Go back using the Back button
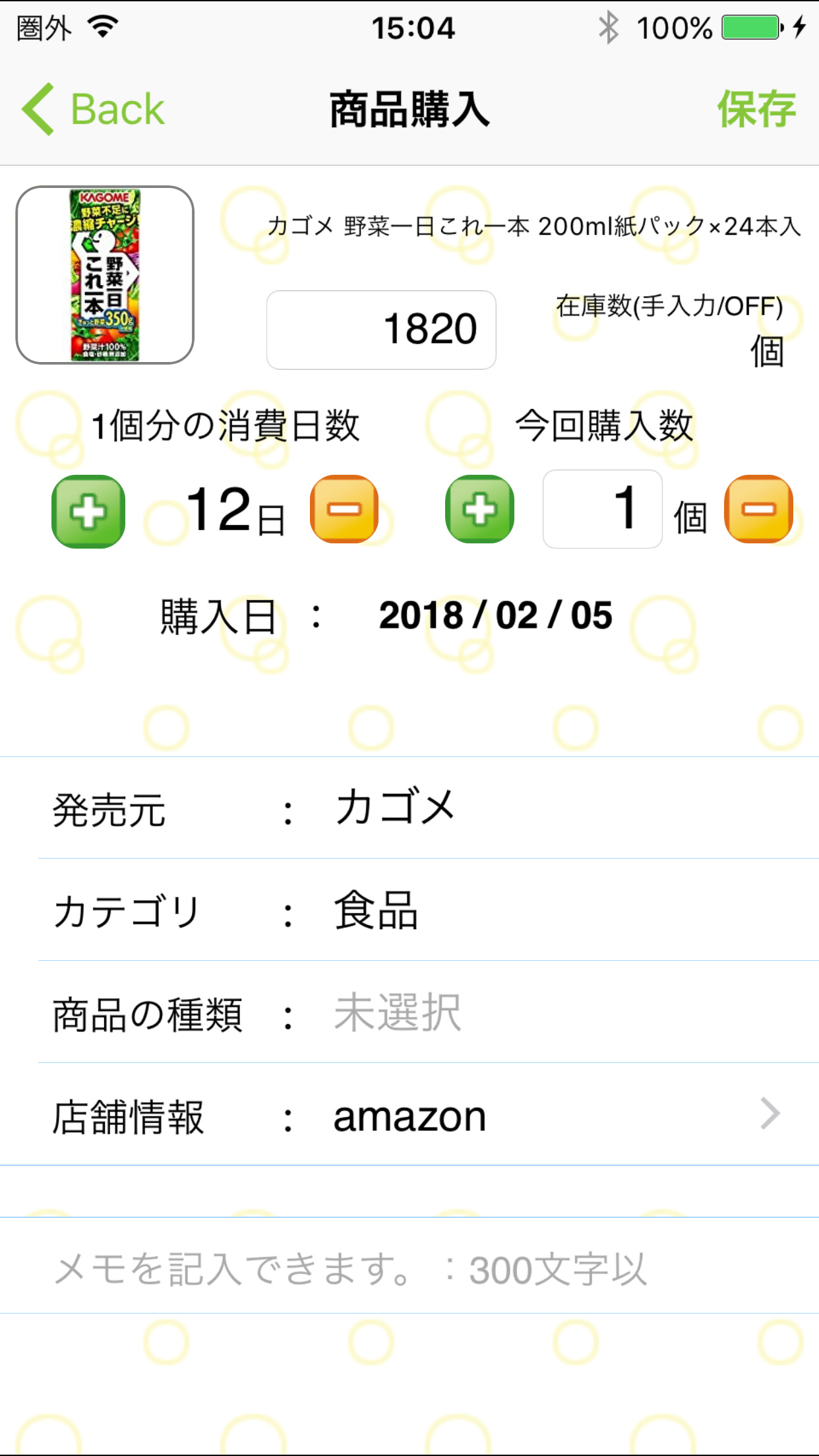 pyautogui.click(x=94, y=109)
